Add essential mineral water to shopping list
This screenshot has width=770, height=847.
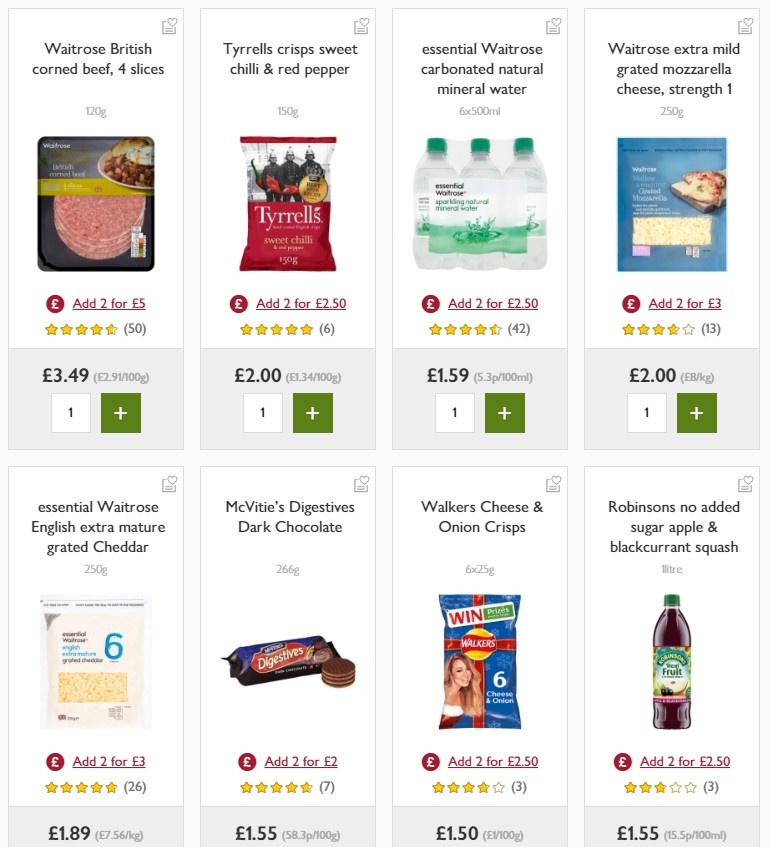click(553, 27)
